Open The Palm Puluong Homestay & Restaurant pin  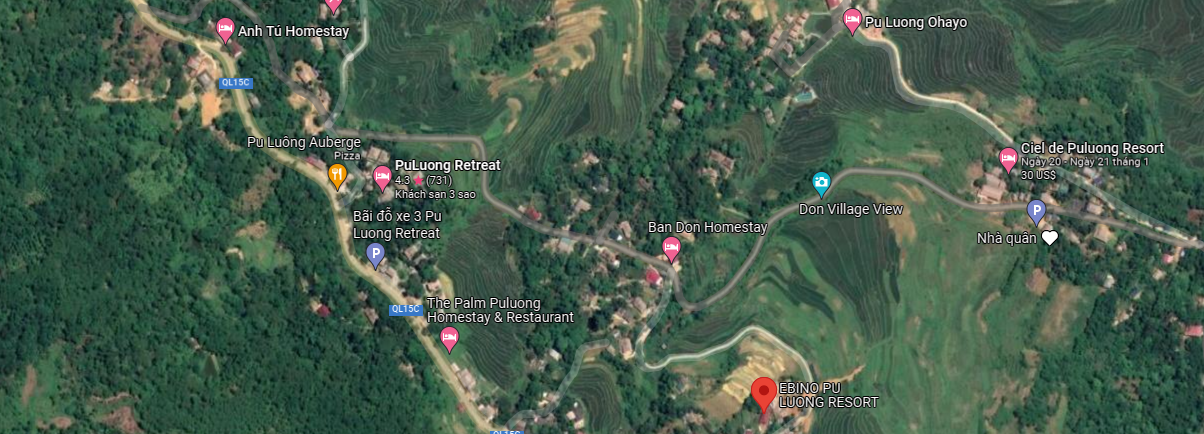449,338
